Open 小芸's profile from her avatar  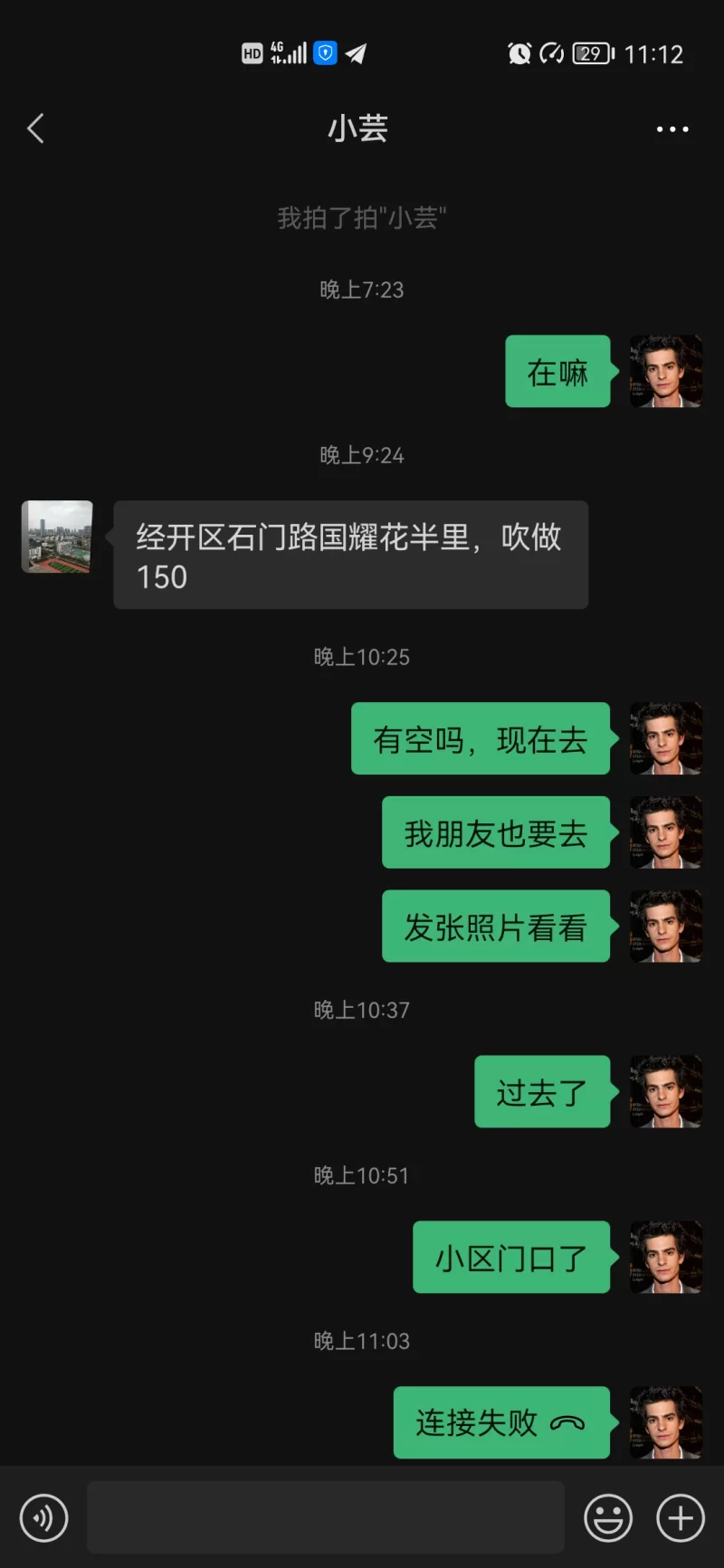(57, 537)
